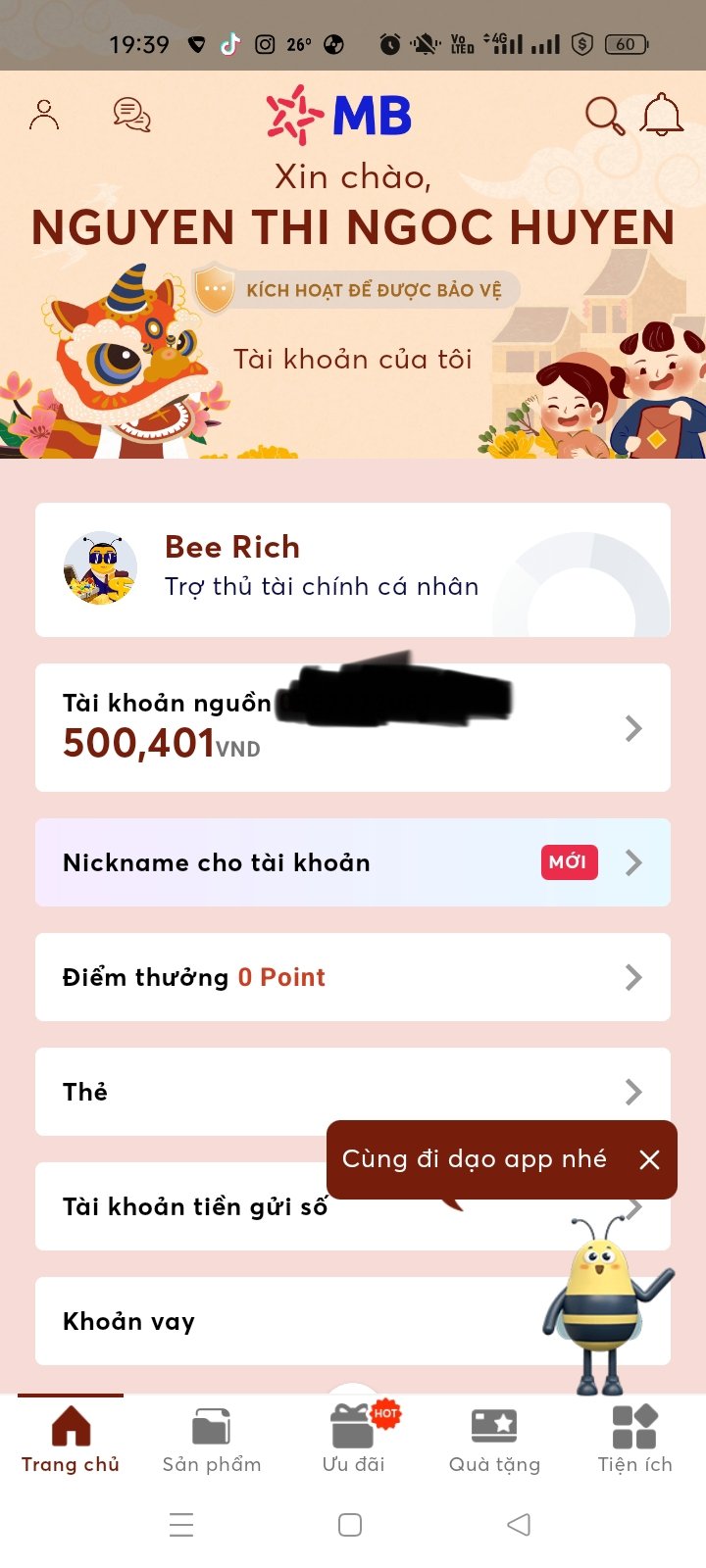Dismiss the 'Cùng đi dạo app nhé' tooltip
Image resolution: width=706 pixels, height=1568 pixels.
tap(649, 1159)
